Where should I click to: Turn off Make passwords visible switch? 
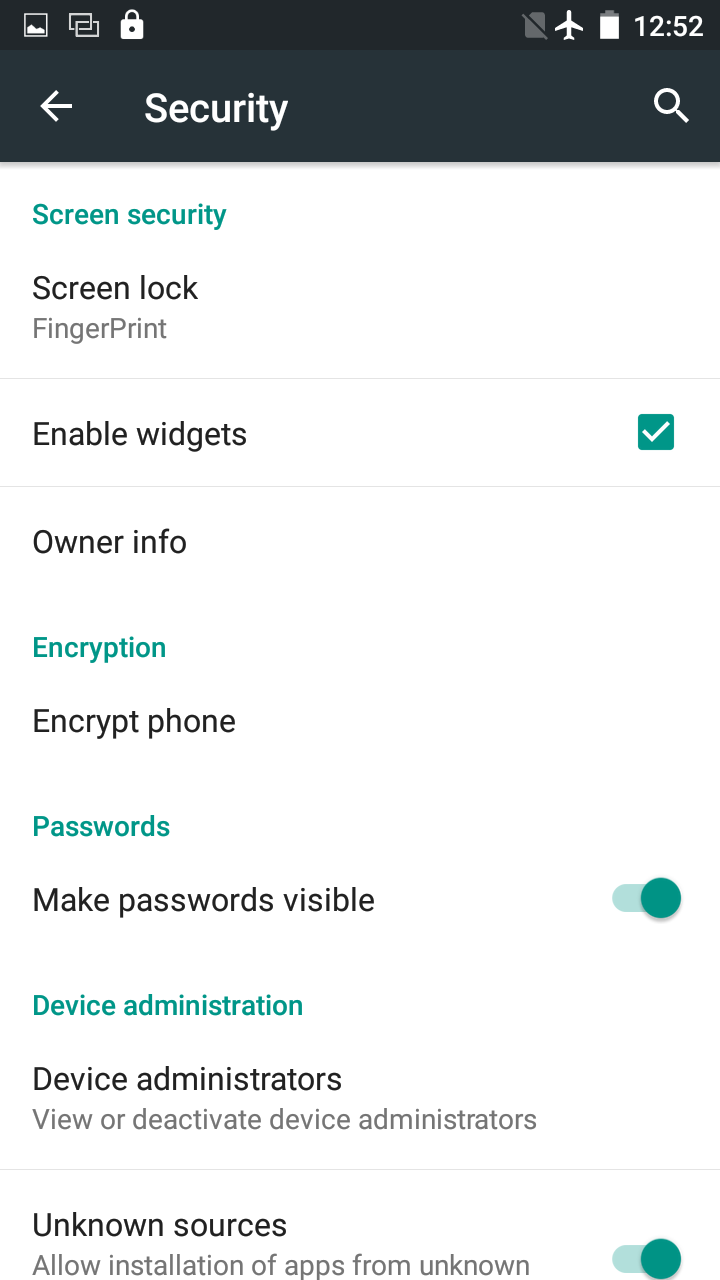[648, 899]
